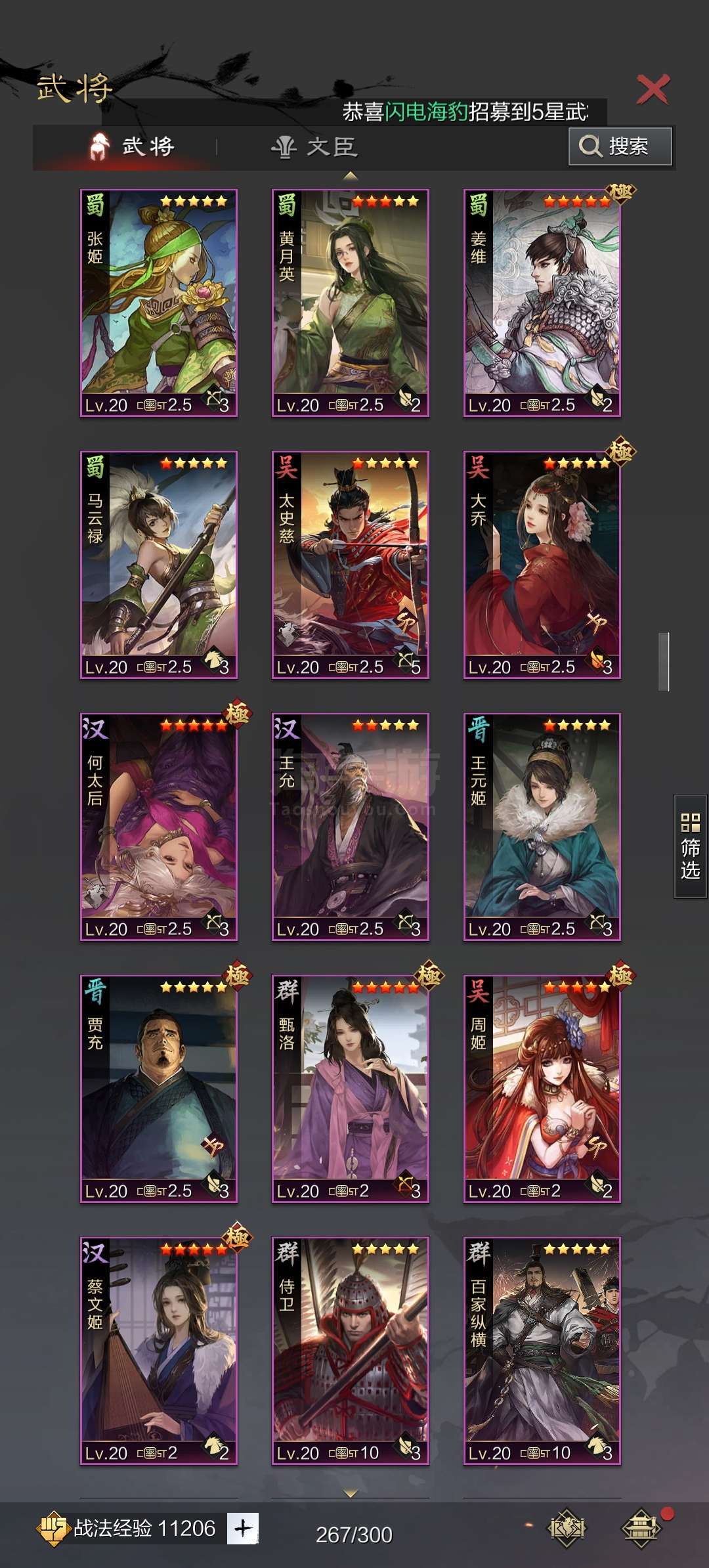Screen dimensions: 709x1568
Task: Close the 武将 screen with the red X
Action: pyautogui.click(x=652, y=89)
